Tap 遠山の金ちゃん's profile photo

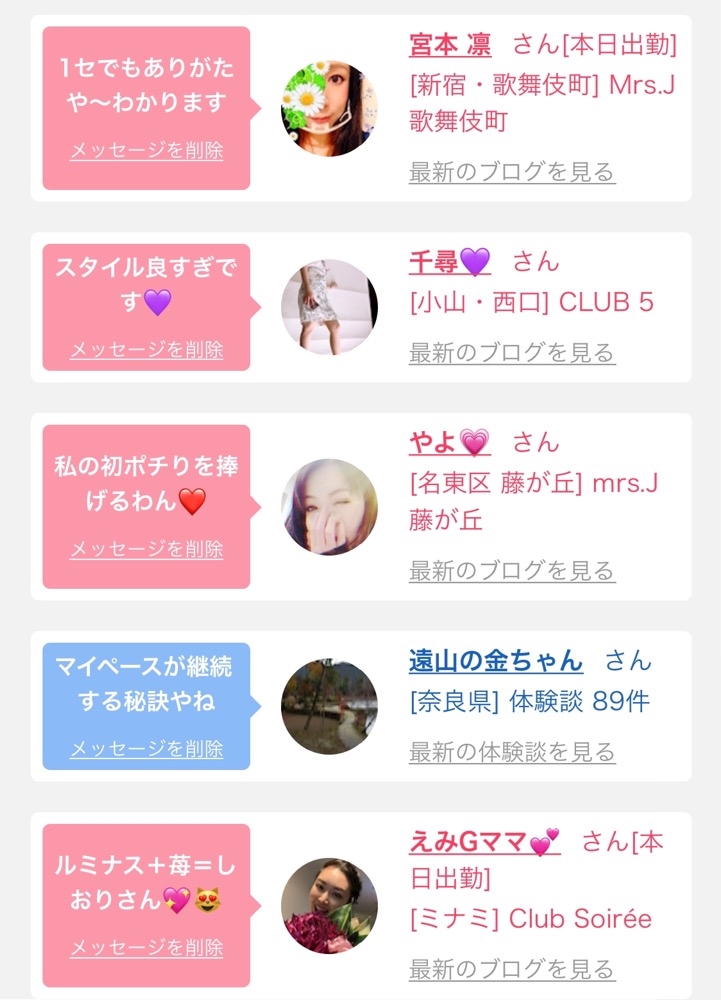329,706
